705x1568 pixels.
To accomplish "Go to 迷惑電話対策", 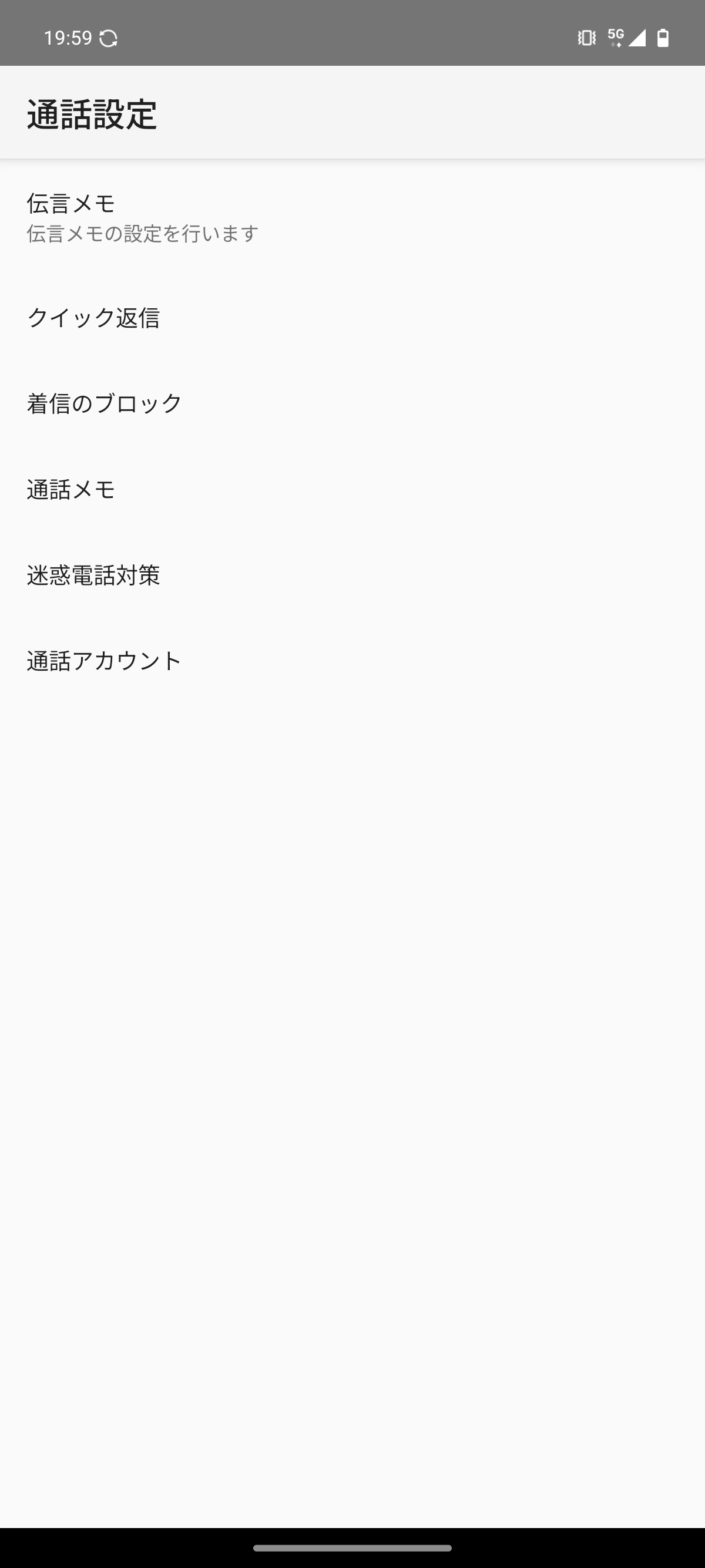I will pyautogui.click(x=352, y=575).
